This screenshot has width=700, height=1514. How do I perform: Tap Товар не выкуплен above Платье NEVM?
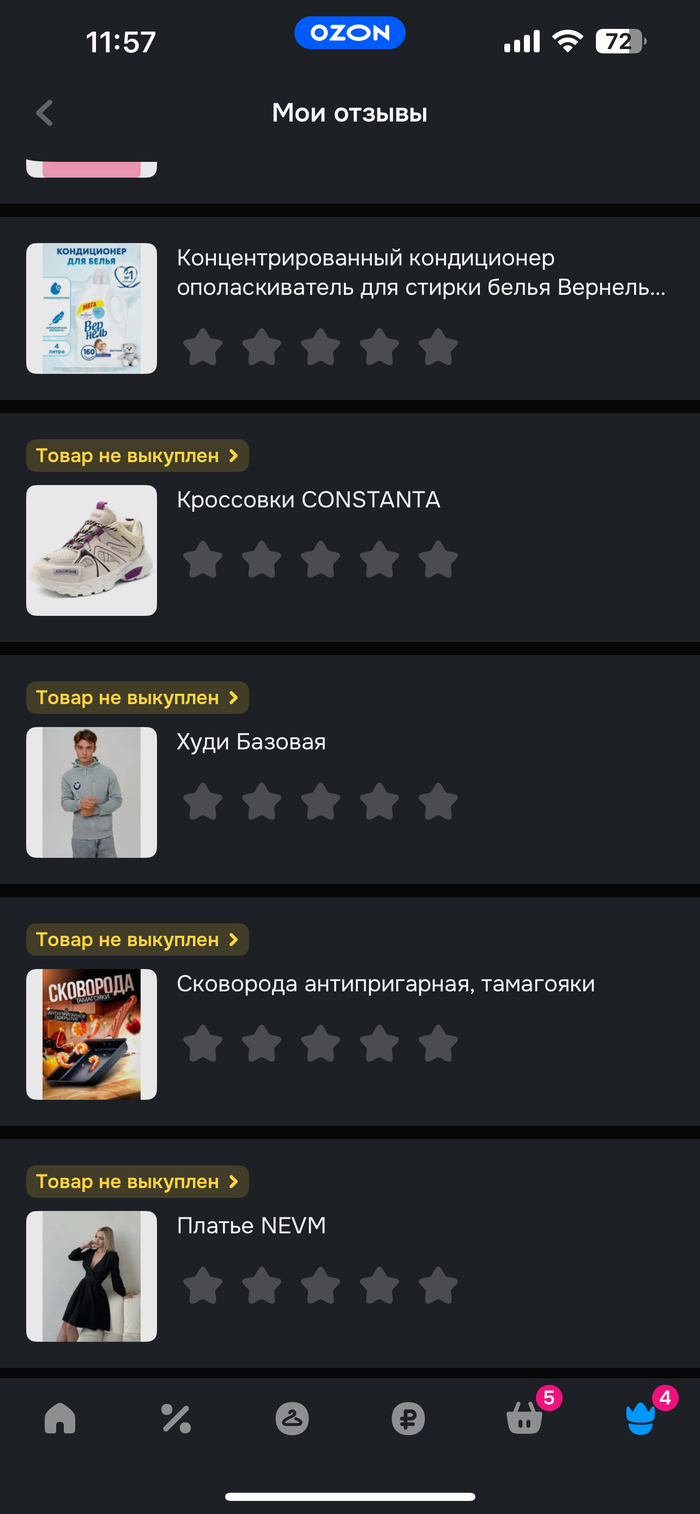point(137,1182)
